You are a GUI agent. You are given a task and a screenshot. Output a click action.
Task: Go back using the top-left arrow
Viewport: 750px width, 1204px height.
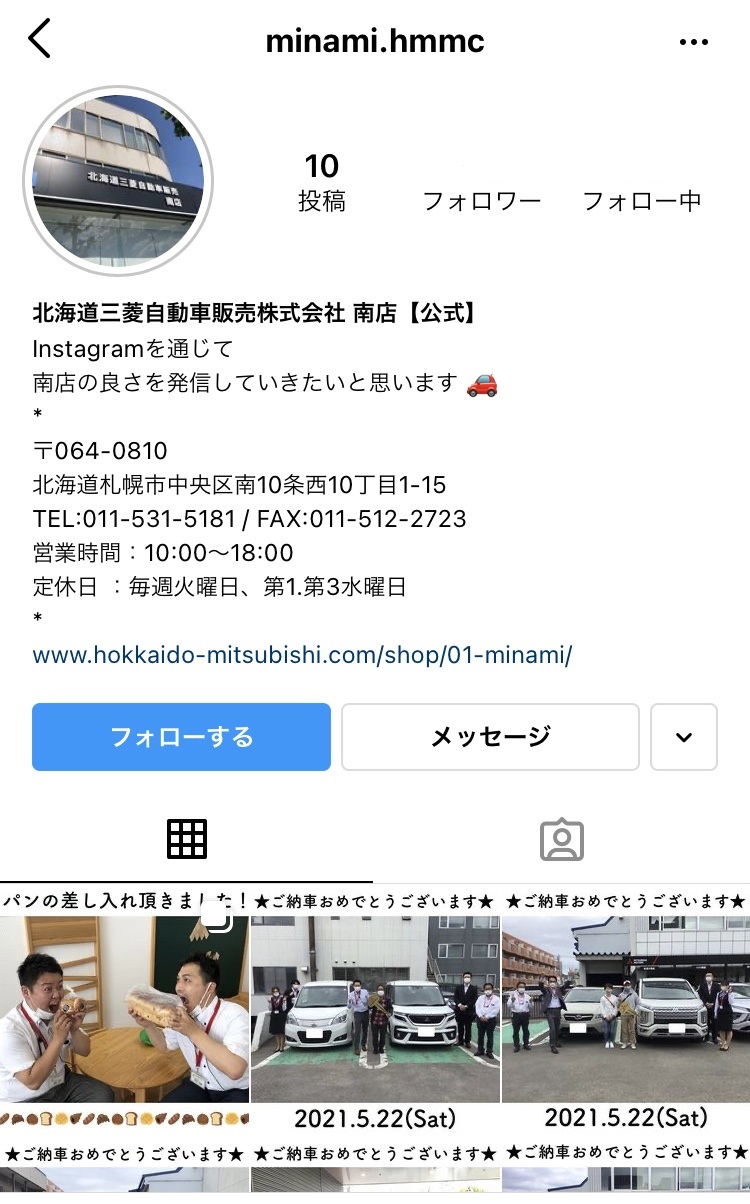tap(39, 40)
